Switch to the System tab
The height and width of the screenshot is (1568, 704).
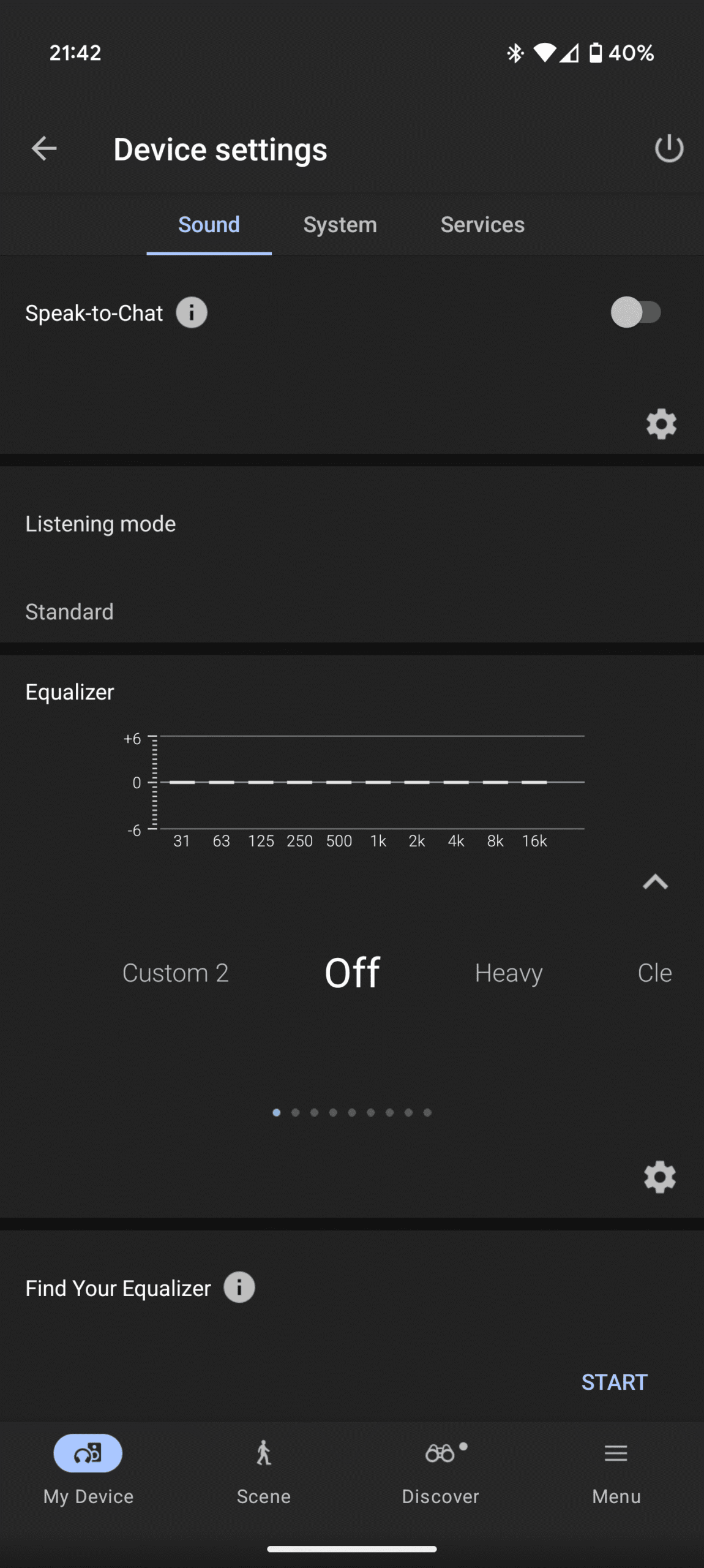(x=340, y=225)
